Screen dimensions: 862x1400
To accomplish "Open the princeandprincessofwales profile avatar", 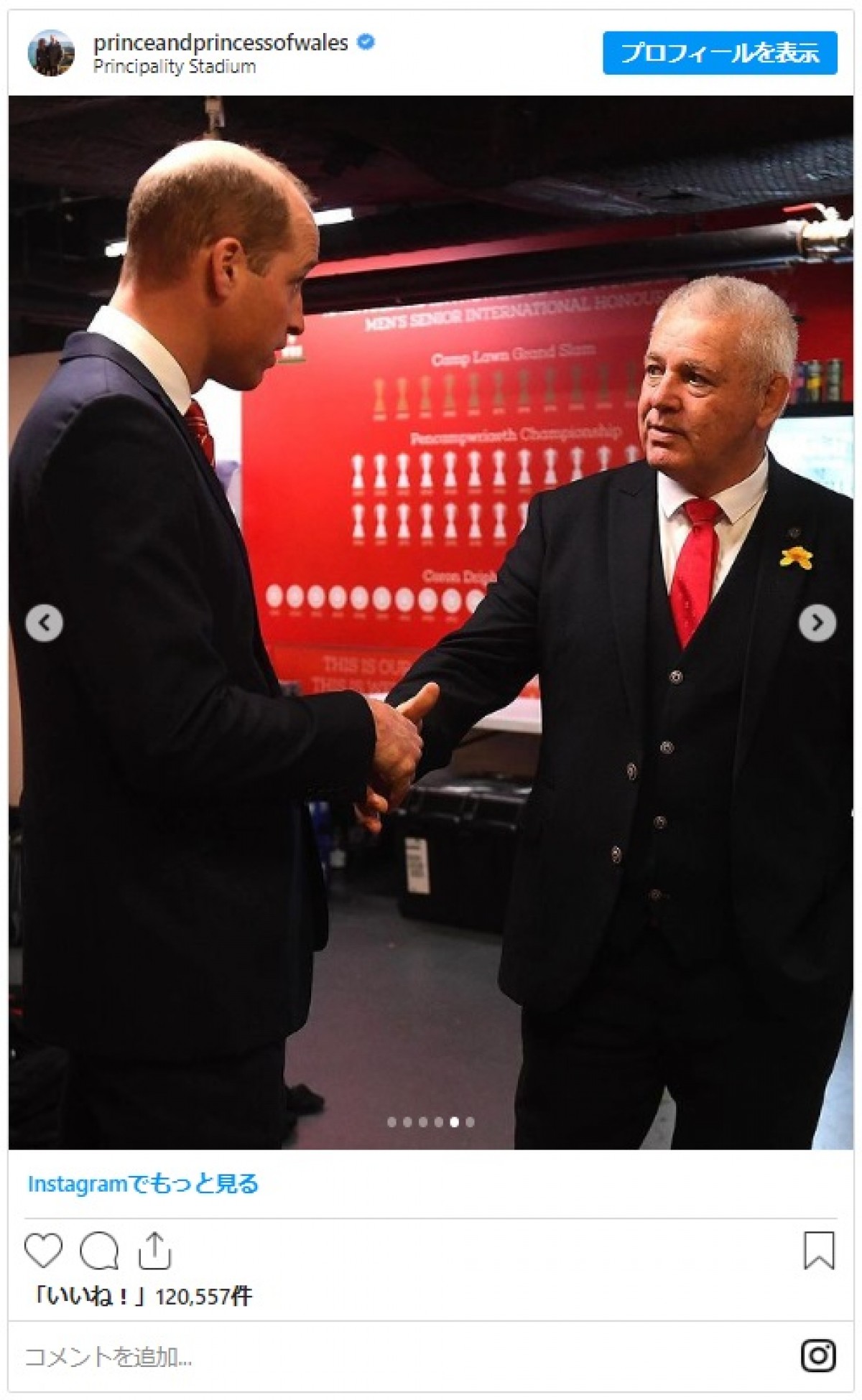I will 50,53.
